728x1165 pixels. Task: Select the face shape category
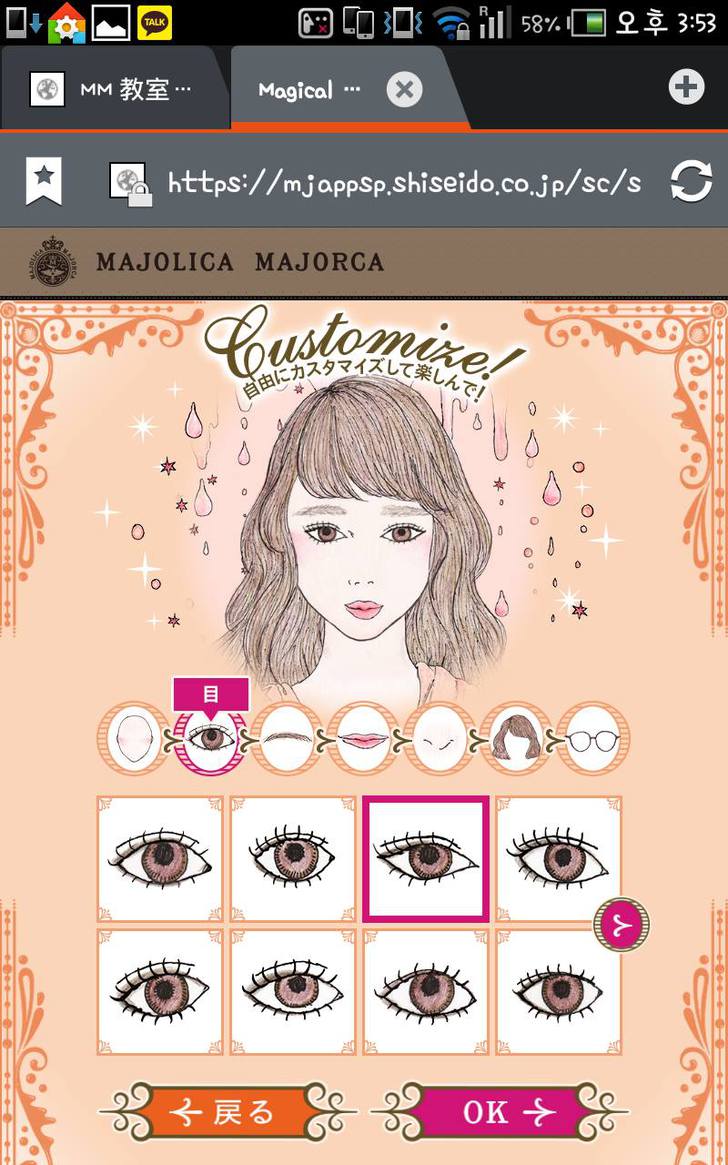pyautogui.click(x=133, y=740)
